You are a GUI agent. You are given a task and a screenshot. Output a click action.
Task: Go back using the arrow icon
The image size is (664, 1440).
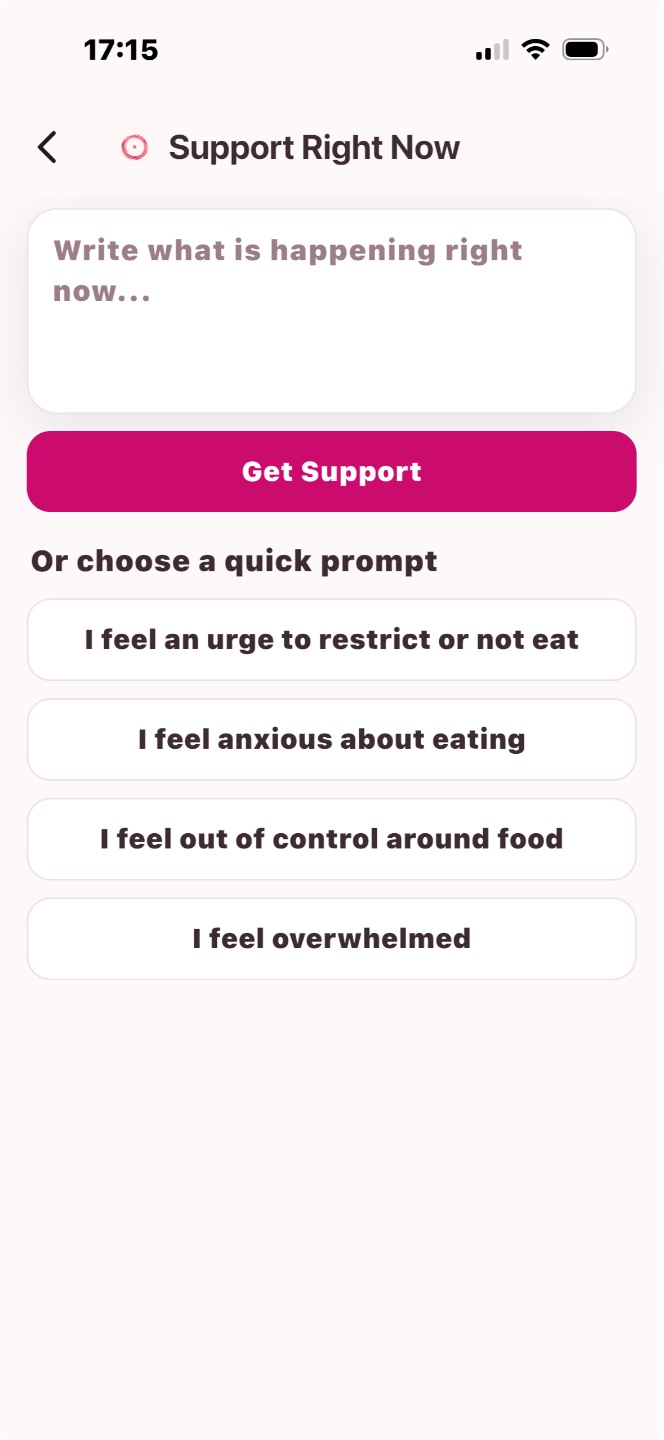tap(47, 147)
